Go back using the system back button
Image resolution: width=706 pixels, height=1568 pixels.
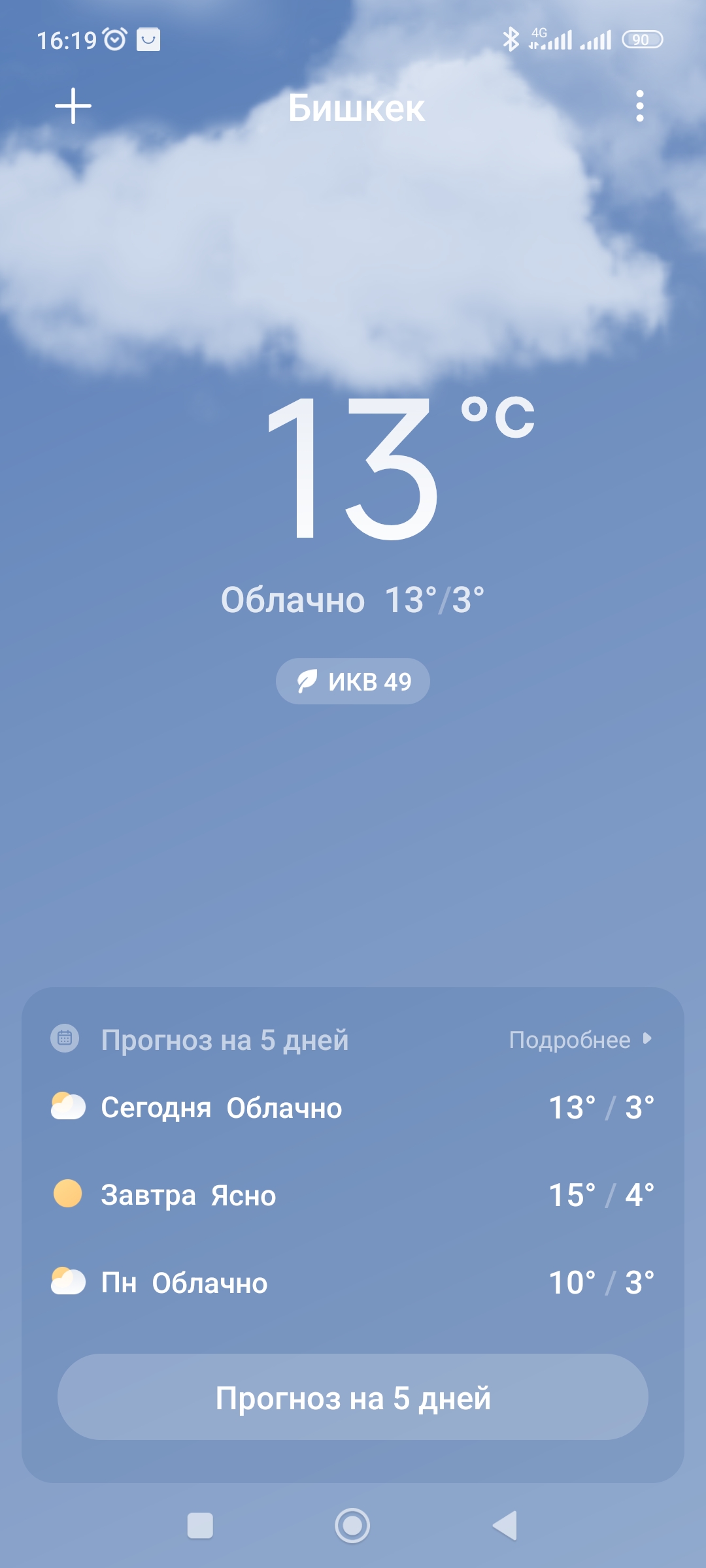505,1526
